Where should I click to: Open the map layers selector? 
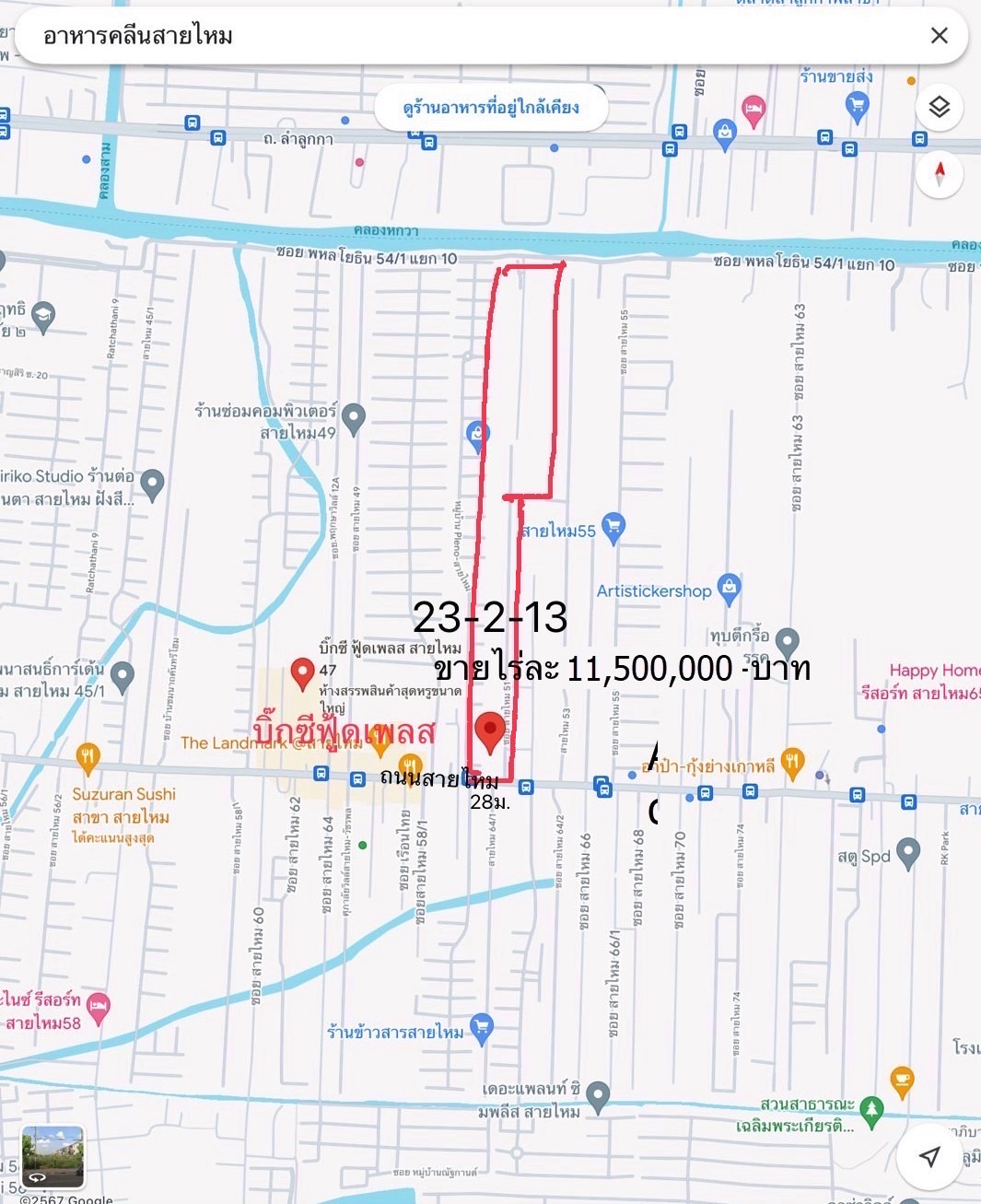(939, 108)
